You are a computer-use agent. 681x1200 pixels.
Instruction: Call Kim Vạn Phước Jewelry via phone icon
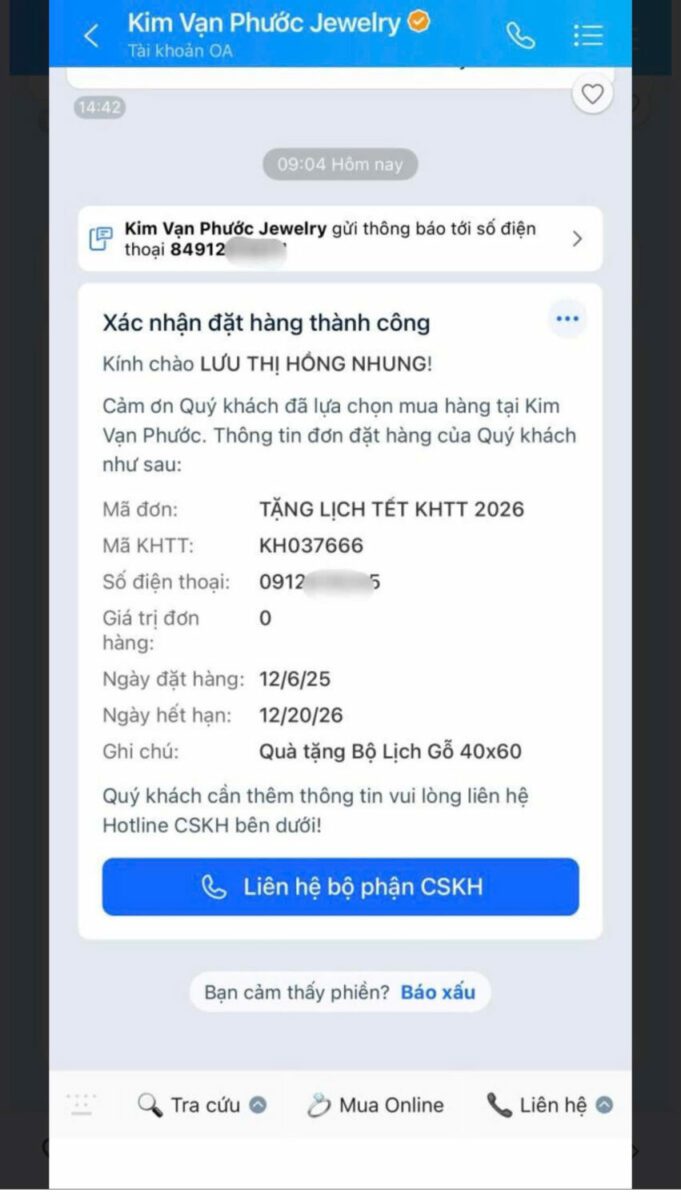tap(520, 36)
